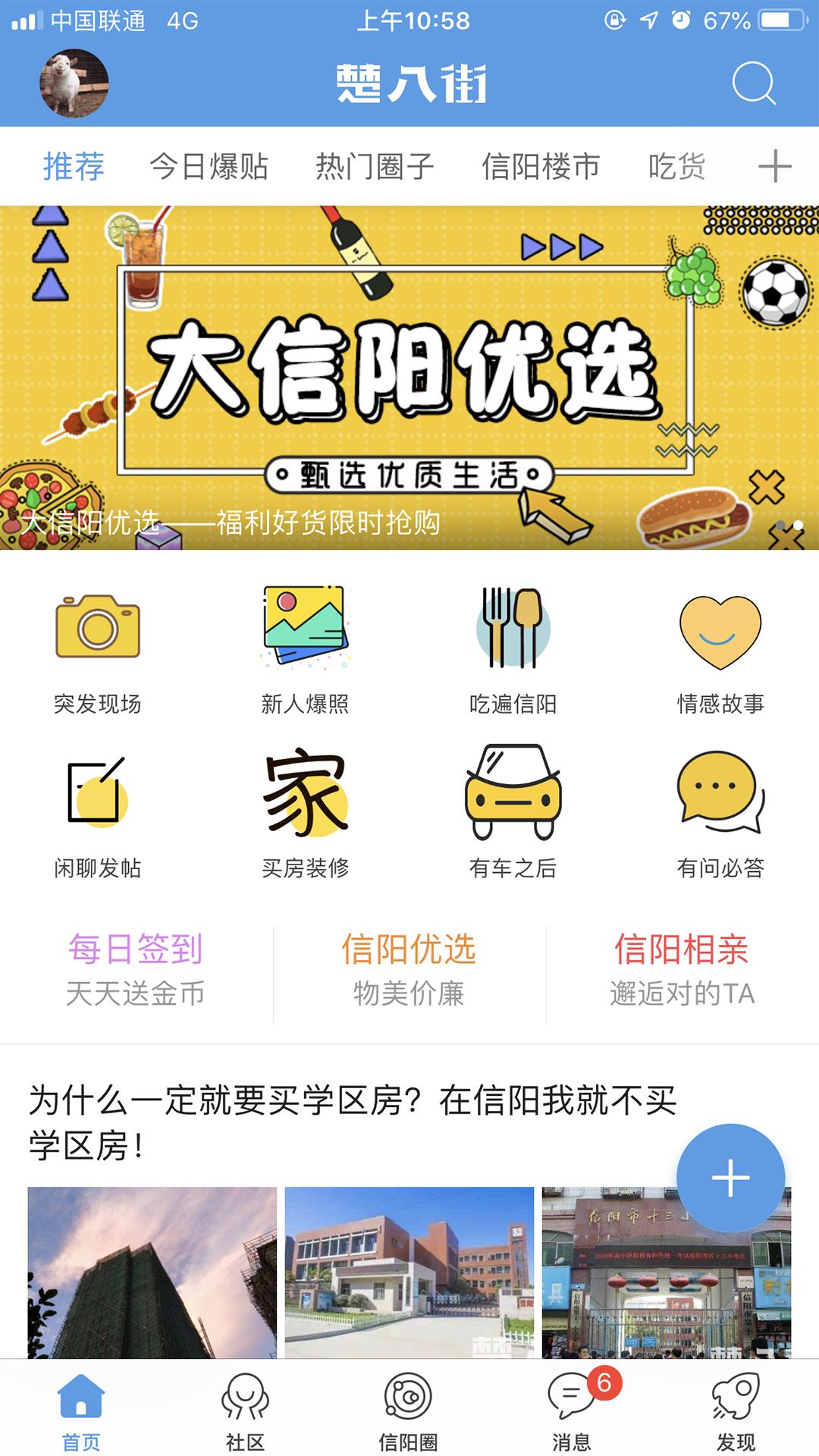Switch to 信阳楼市 tab
This screenshot has height=1456, width=819.
(x=540, y=166)
